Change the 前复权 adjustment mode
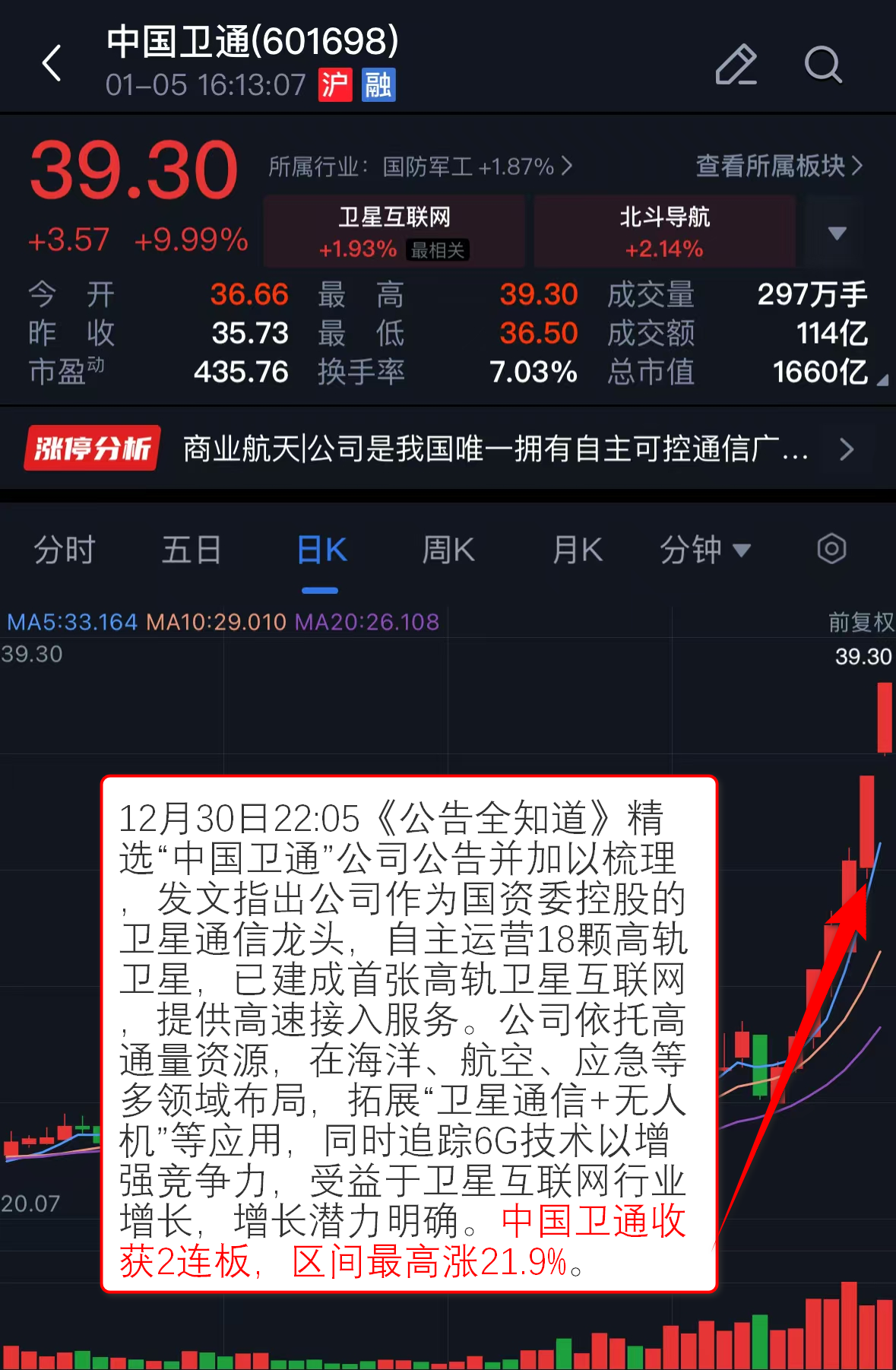Viewport: 896px width, 1370px height. [x=860, y=623]
